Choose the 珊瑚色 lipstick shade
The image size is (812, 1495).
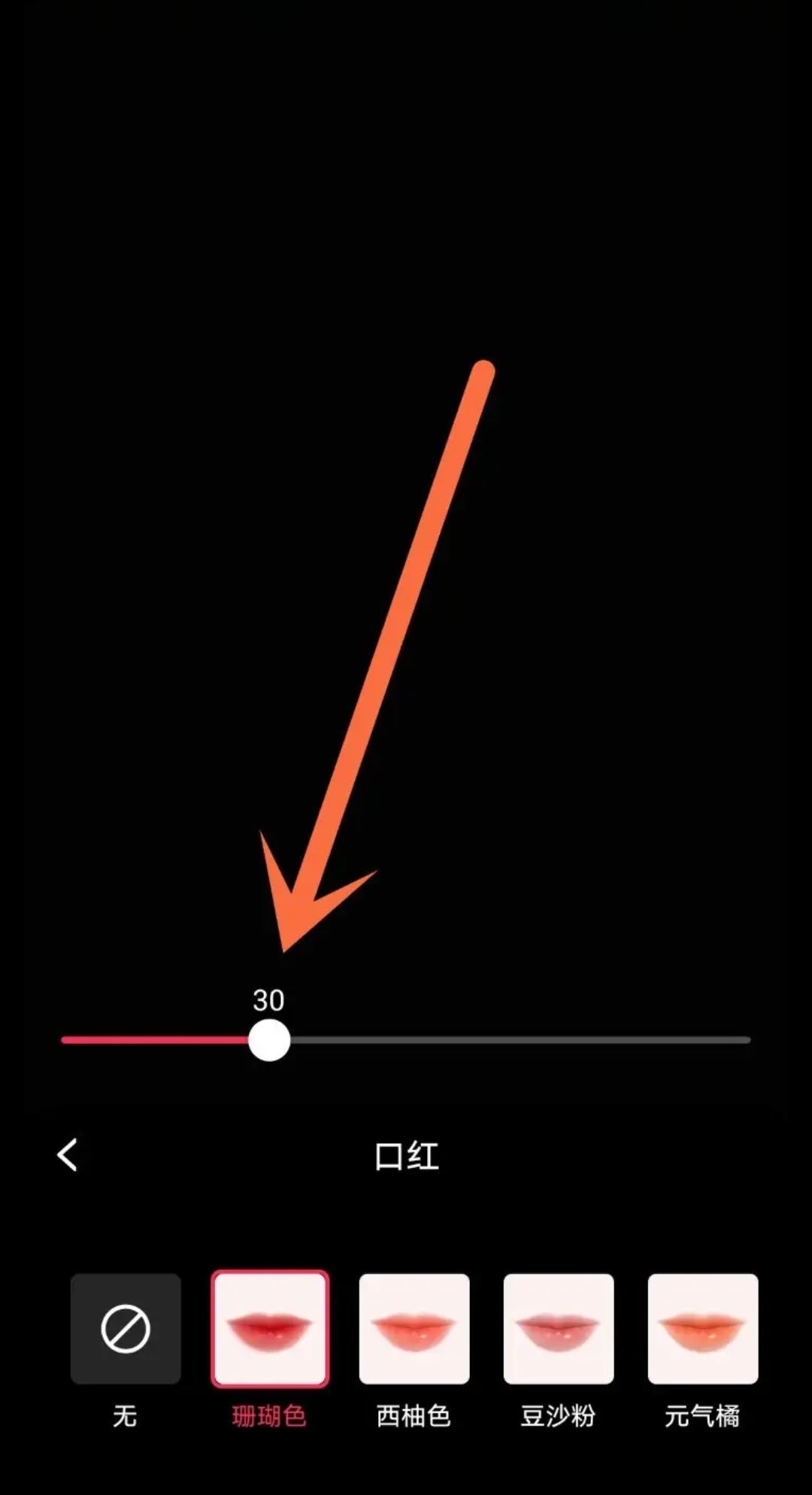pyautogui.click(x=270, y=1329)
